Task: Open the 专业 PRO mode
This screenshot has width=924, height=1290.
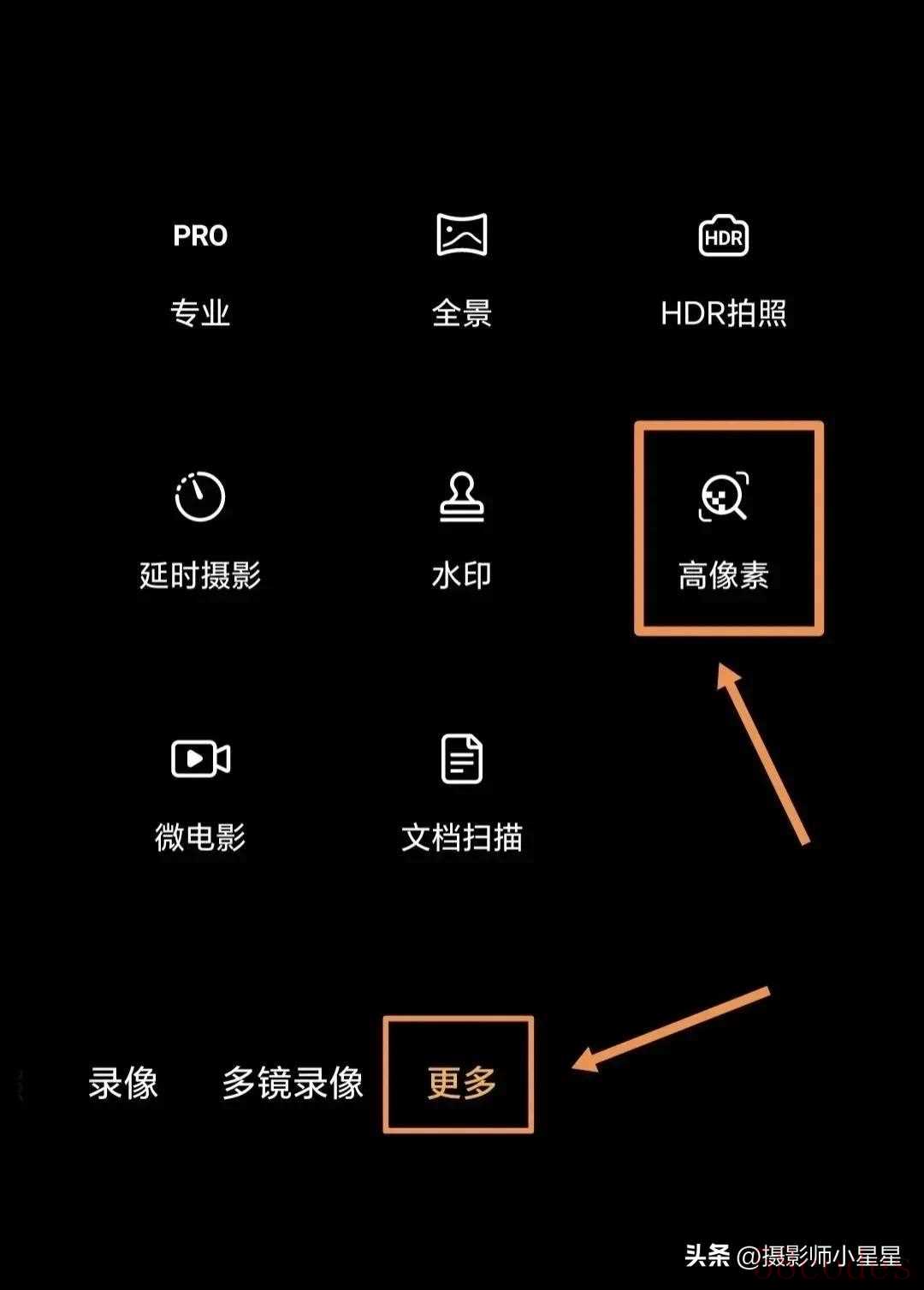Action: [200, 270]
